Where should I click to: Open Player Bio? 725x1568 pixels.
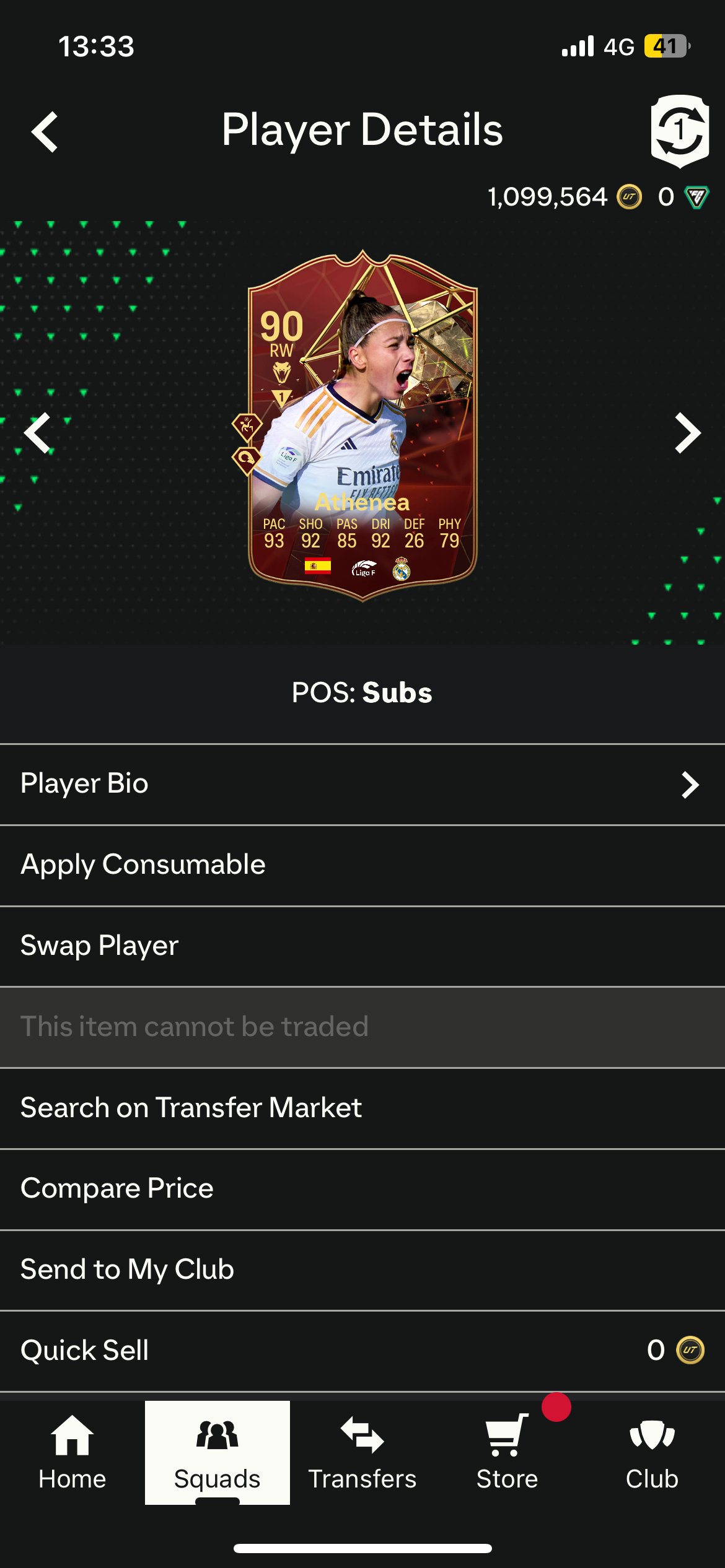(362, 785)
